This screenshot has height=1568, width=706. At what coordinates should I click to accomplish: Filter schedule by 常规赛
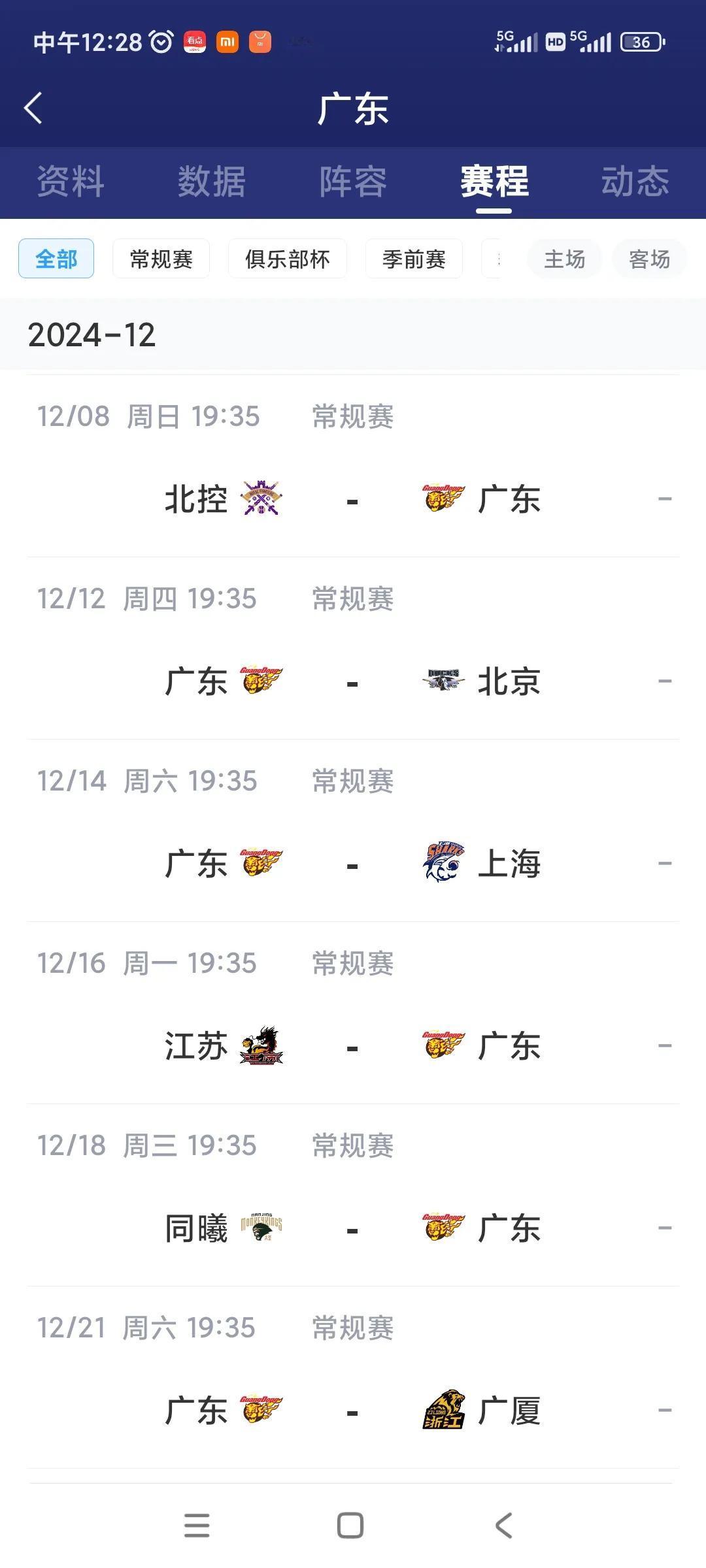point(161,259)
